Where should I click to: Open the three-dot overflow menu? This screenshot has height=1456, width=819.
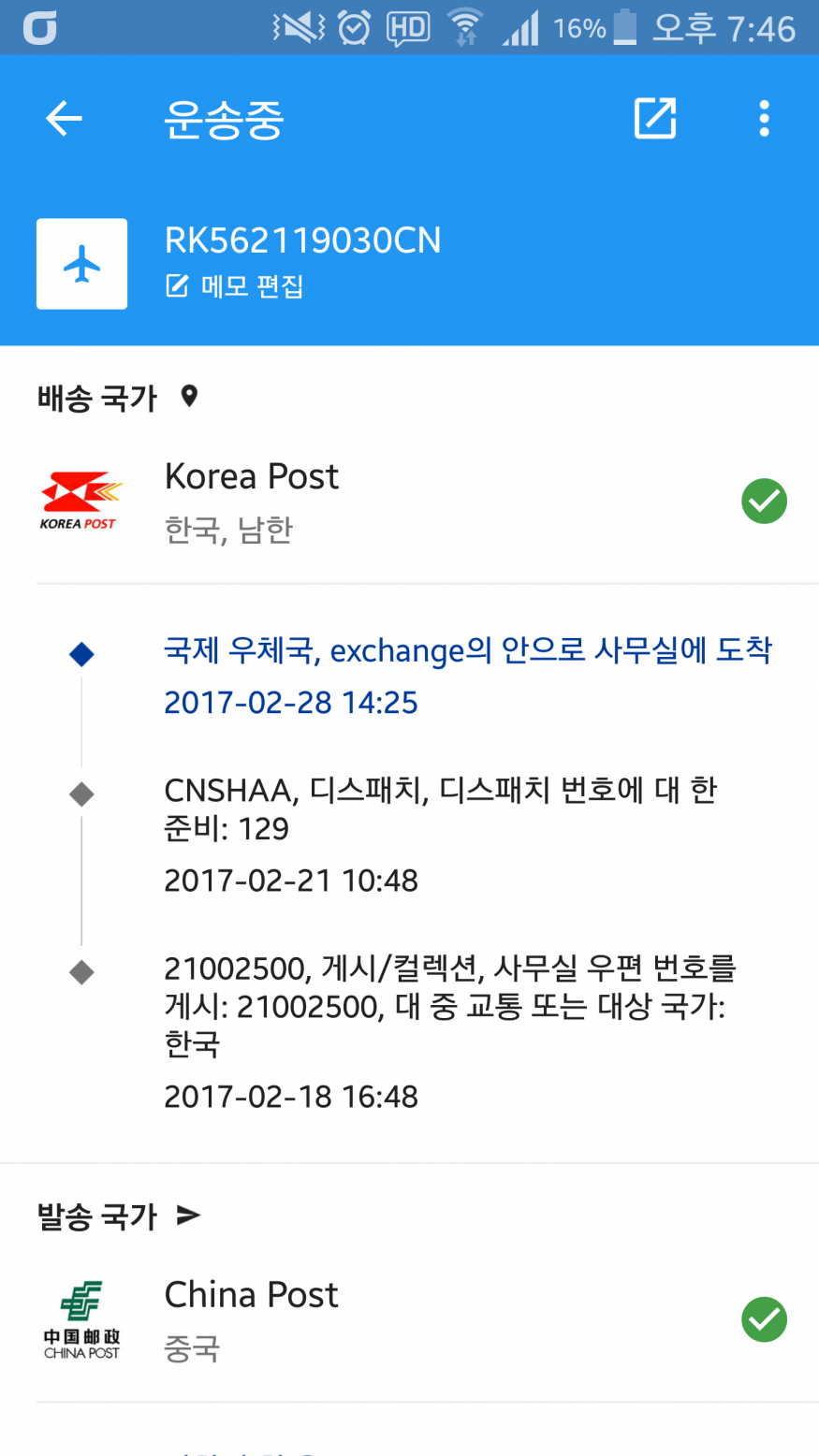point(764,119)
